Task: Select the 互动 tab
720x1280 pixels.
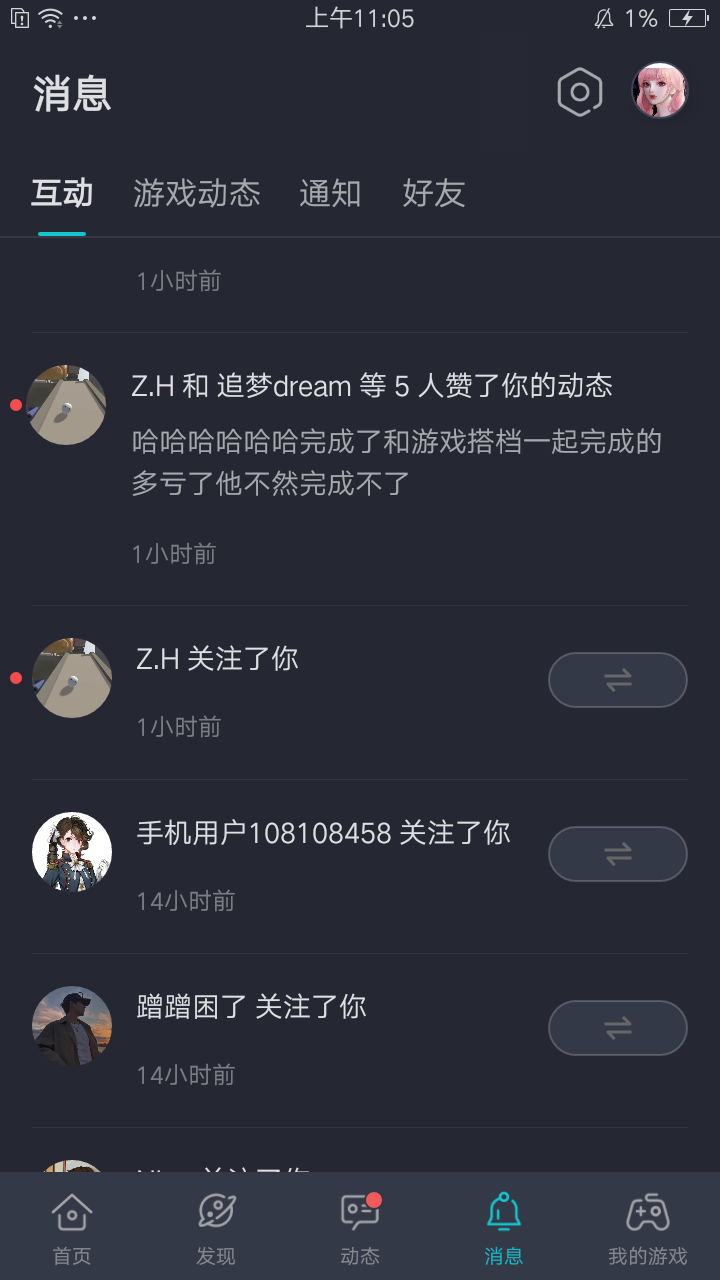Action: (x=62, y=195)
